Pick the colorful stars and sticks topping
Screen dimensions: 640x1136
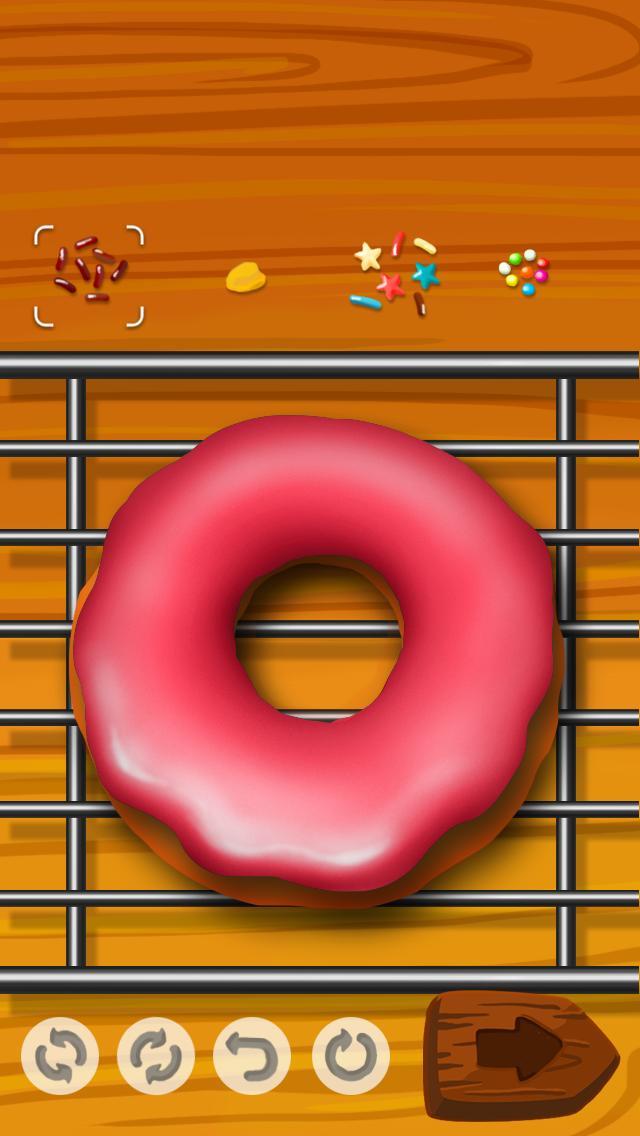coord(395,274)
